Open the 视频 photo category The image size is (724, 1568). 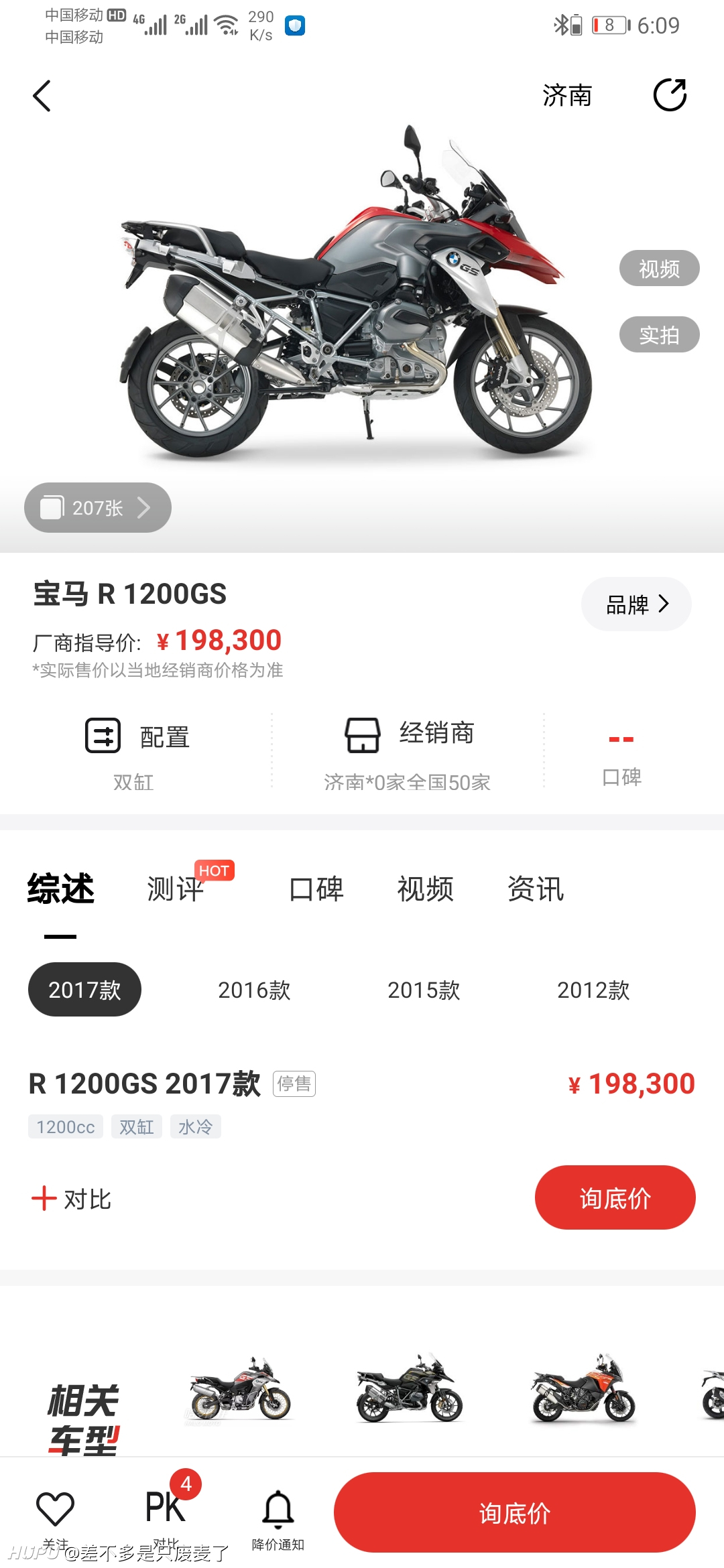[659, 268]
